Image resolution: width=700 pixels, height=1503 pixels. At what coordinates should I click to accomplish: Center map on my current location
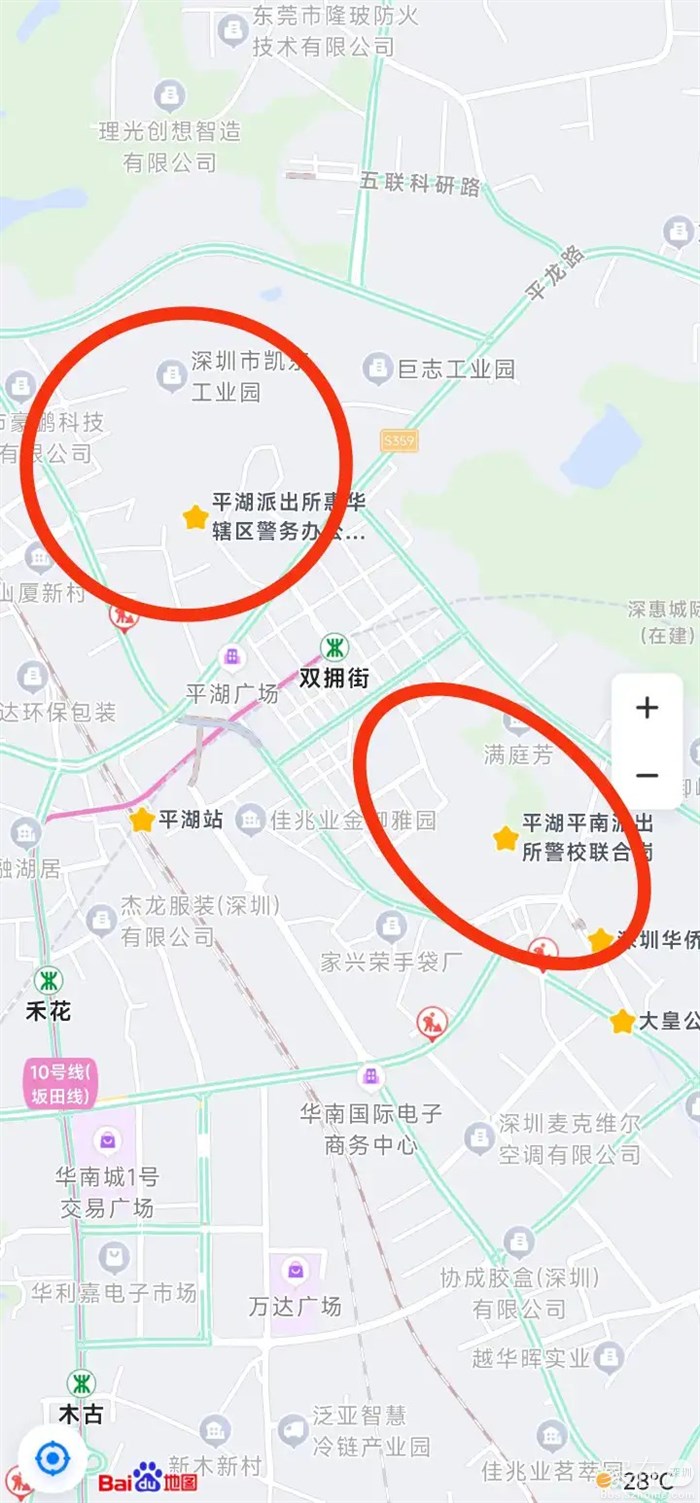tap(52, 1459)
